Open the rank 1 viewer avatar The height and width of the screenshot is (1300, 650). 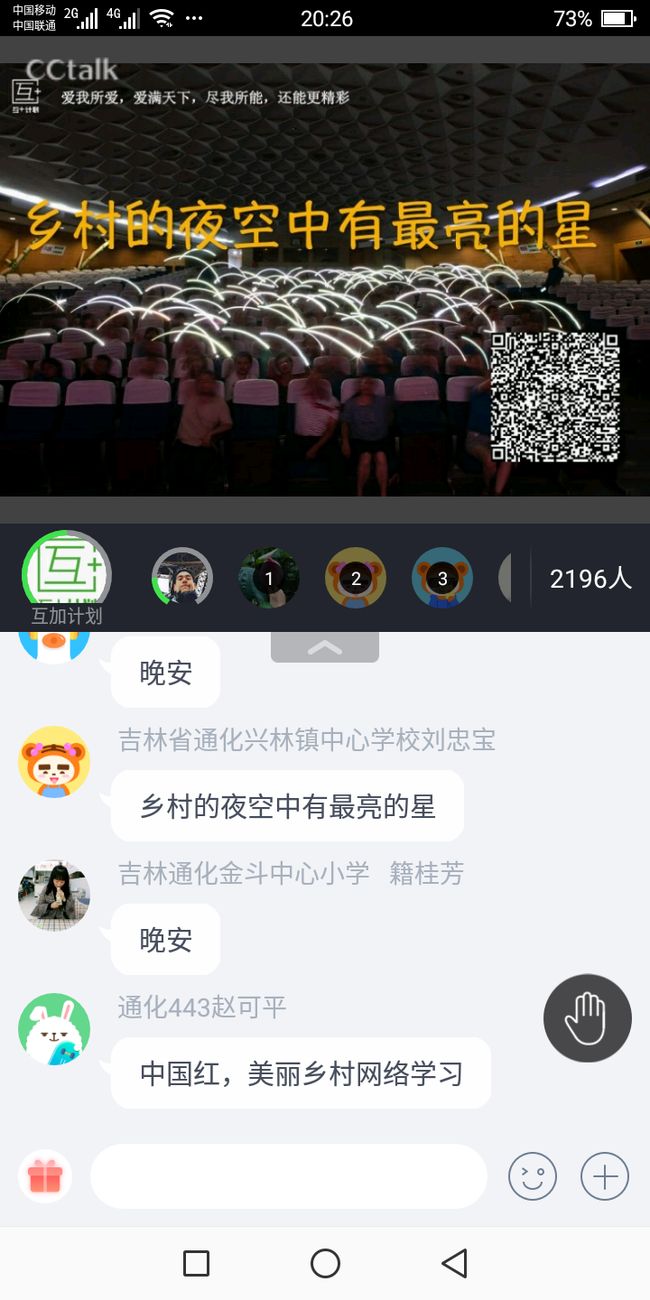coord(269,578)
